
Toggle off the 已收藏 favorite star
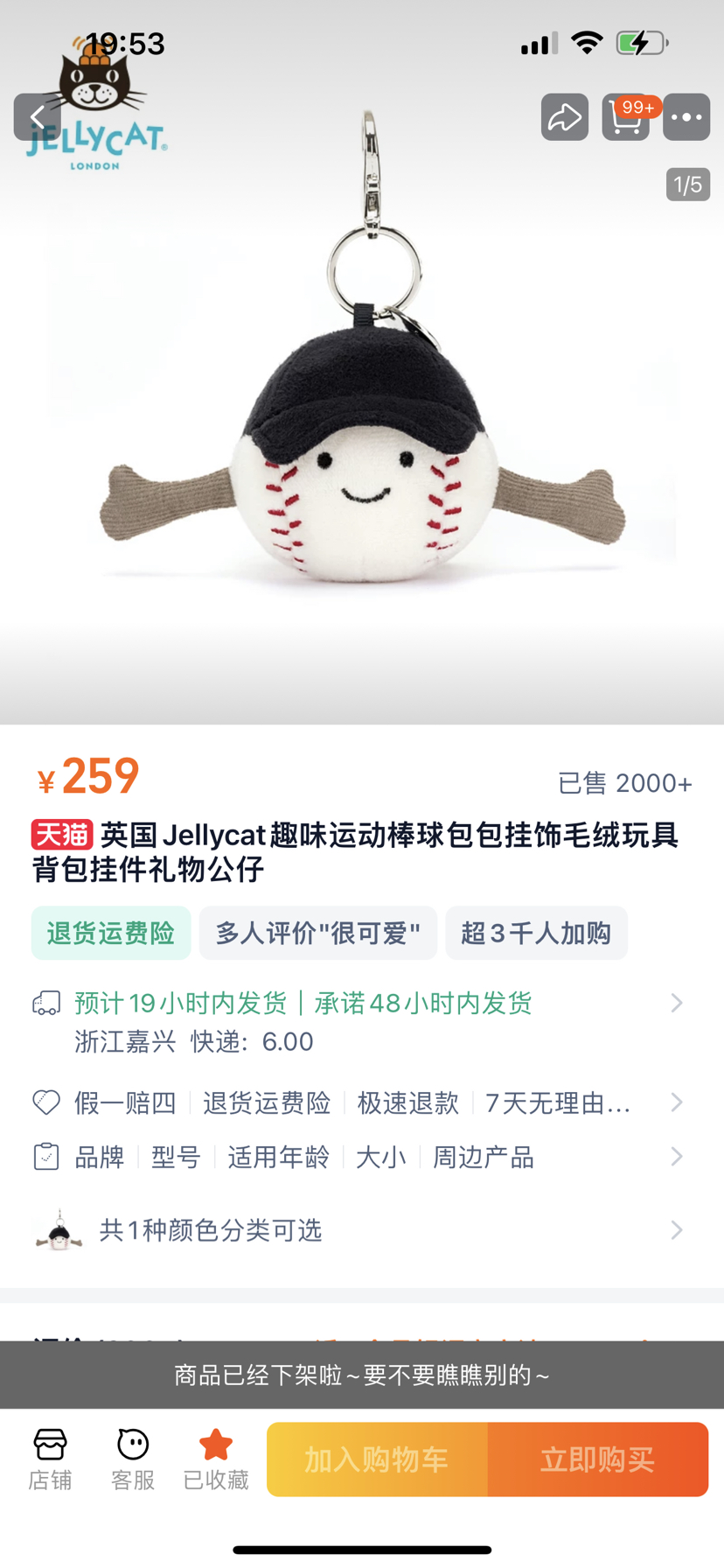point(215,1457)
